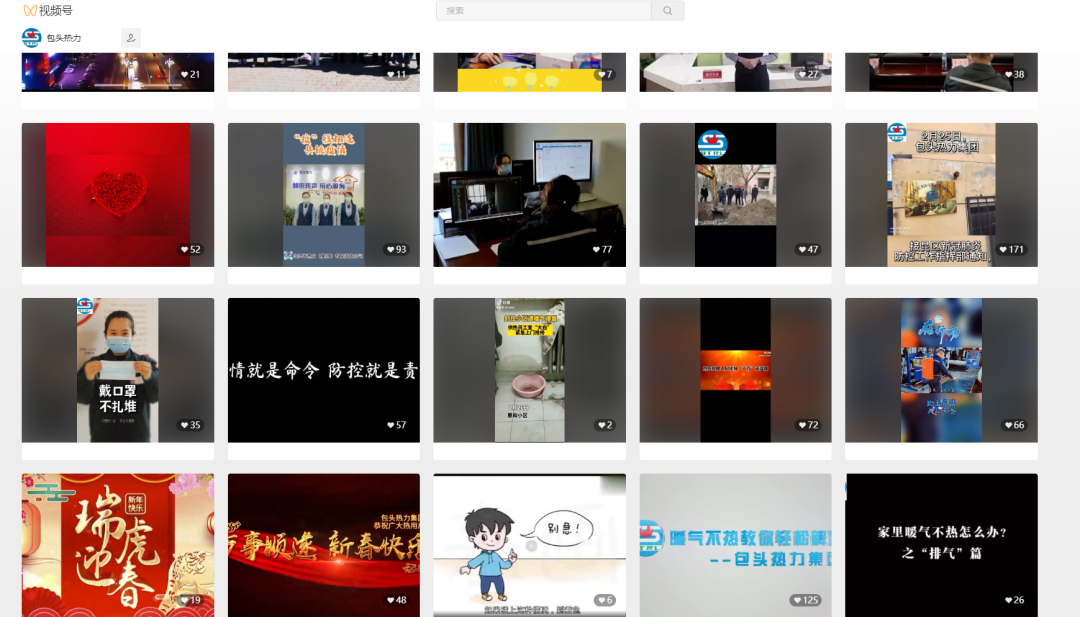1080x617 pixels.
Task: Open the red banner video with 72 likes
Action: (735, 370)
